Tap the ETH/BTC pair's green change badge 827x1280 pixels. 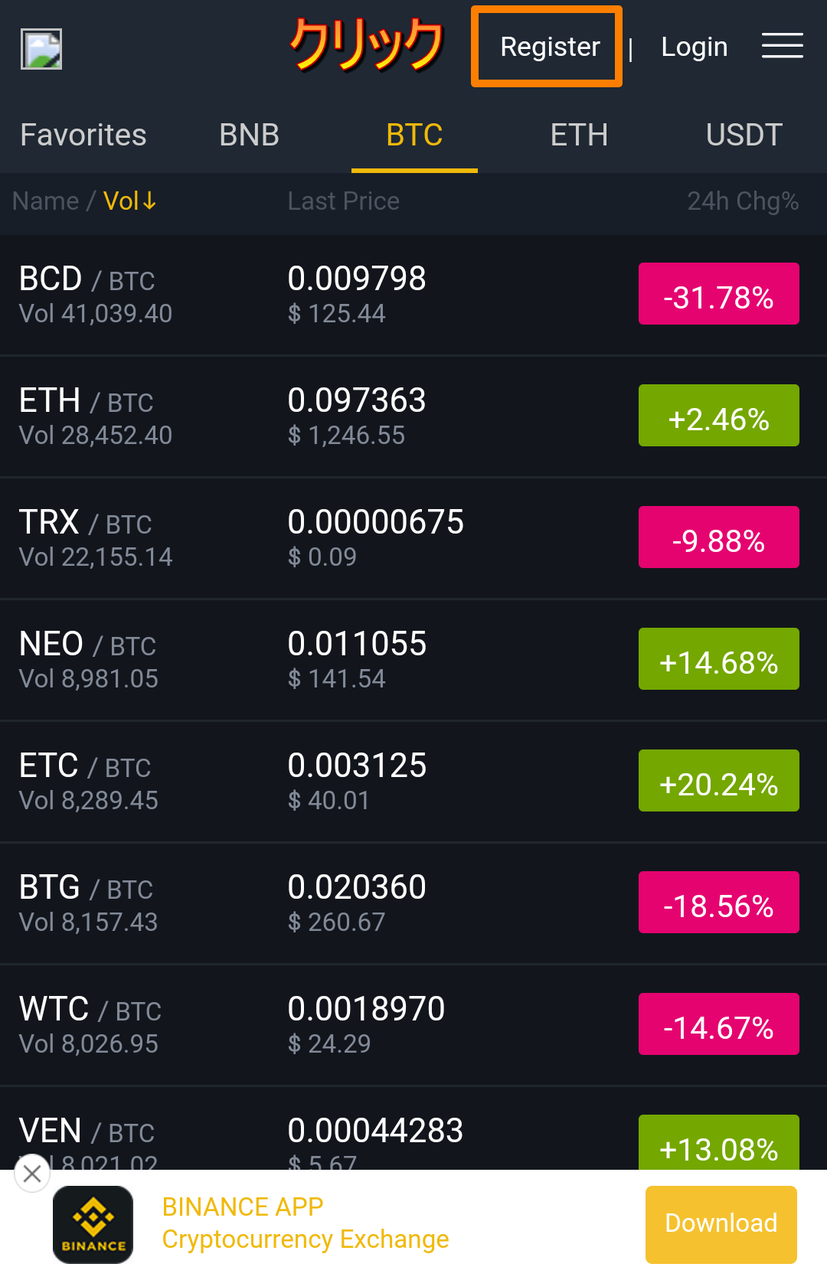(718, 415)
